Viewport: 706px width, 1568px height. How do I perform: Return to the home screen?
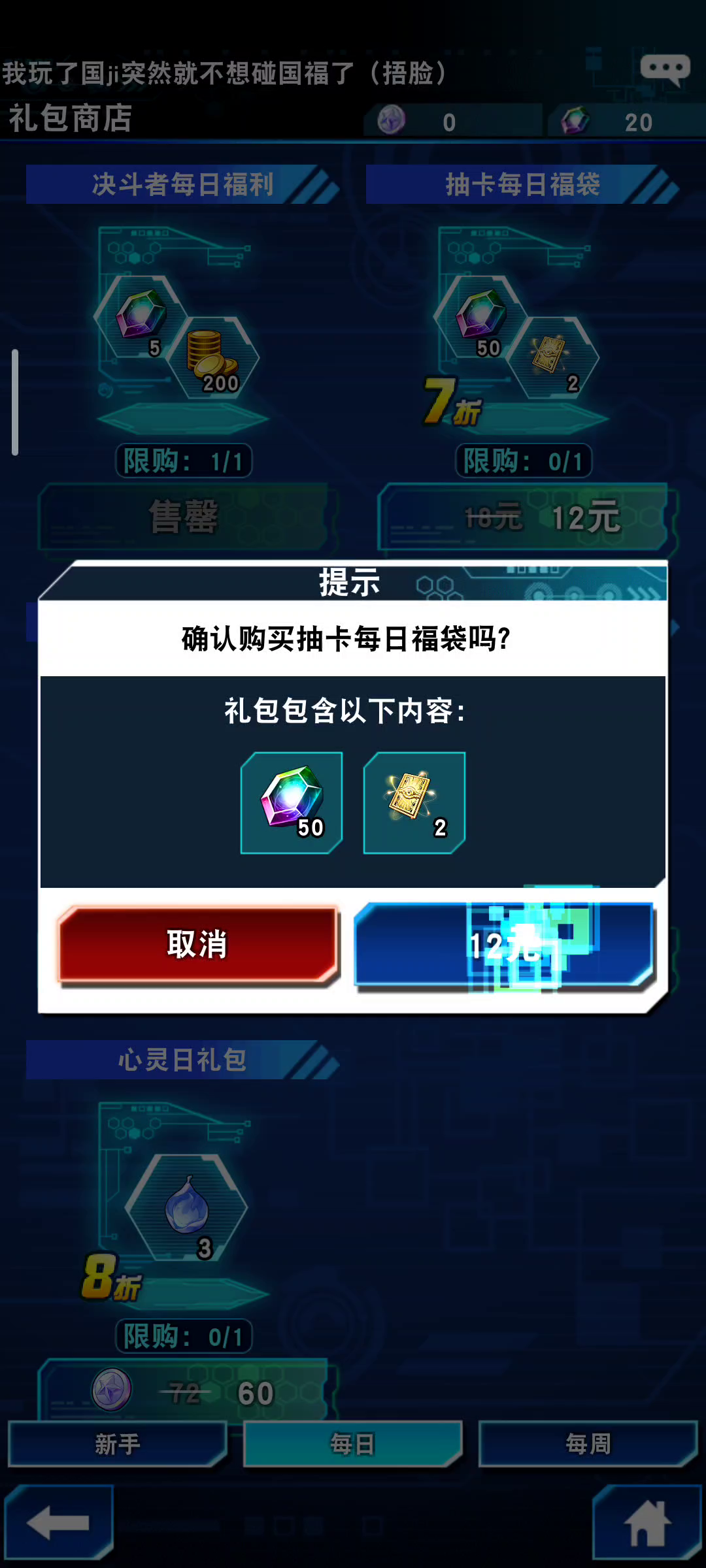pyautogui.click(x=647, y=1522)
